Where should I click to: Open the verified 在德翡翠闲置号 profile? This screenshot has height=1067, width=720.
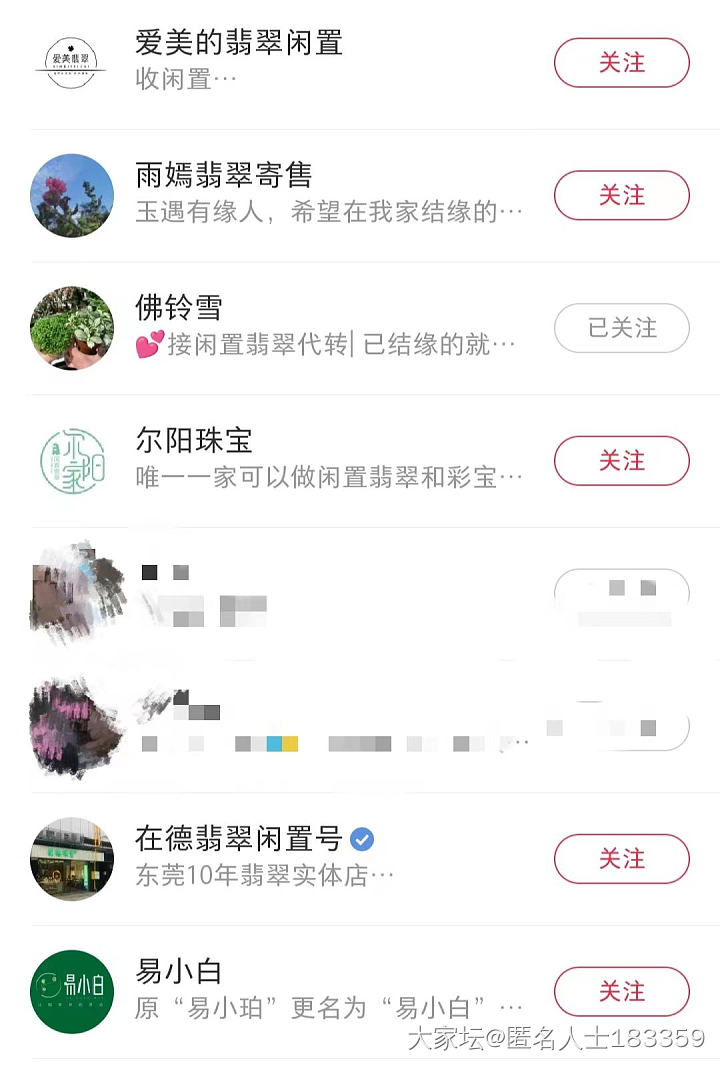(239, 839)
